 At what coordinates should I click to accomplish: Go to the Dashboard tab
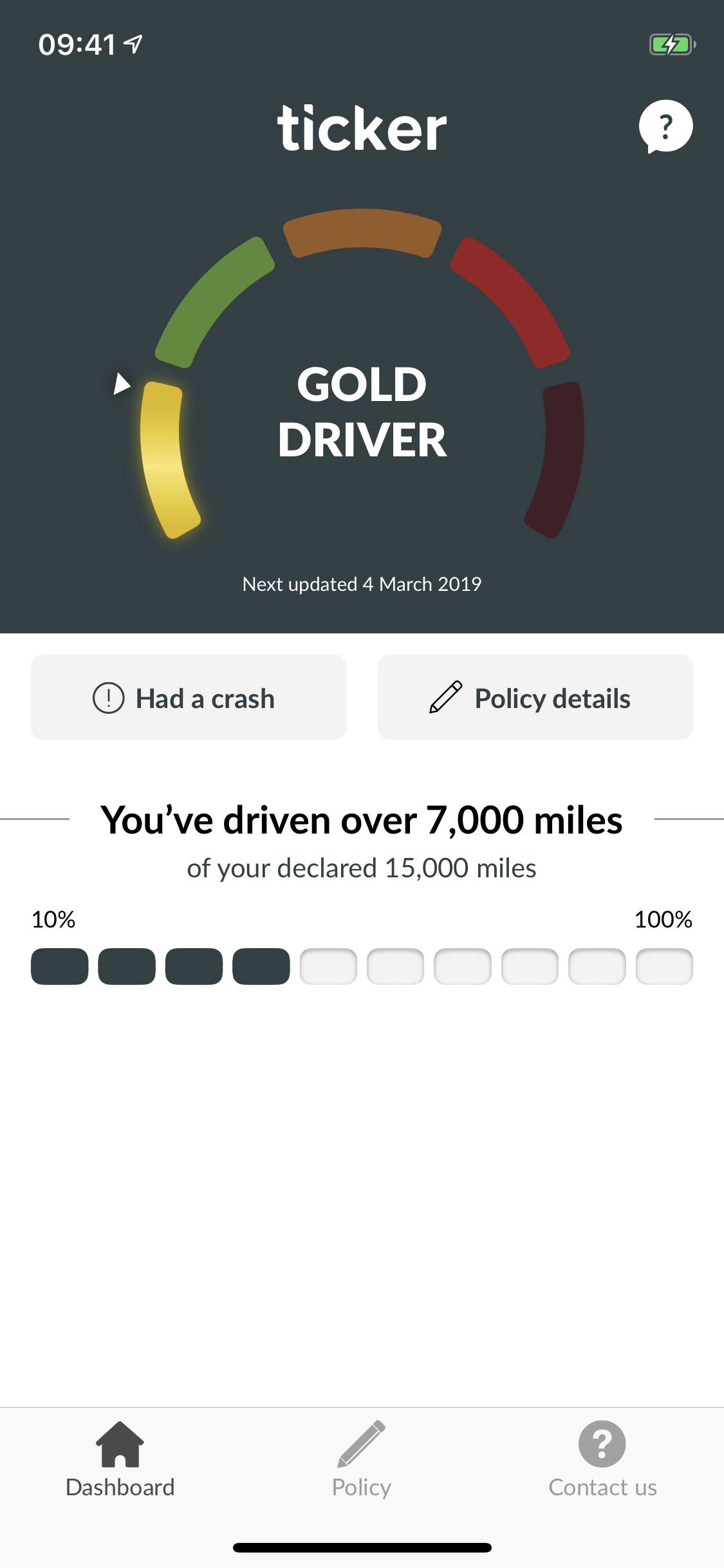[120, 1460]
